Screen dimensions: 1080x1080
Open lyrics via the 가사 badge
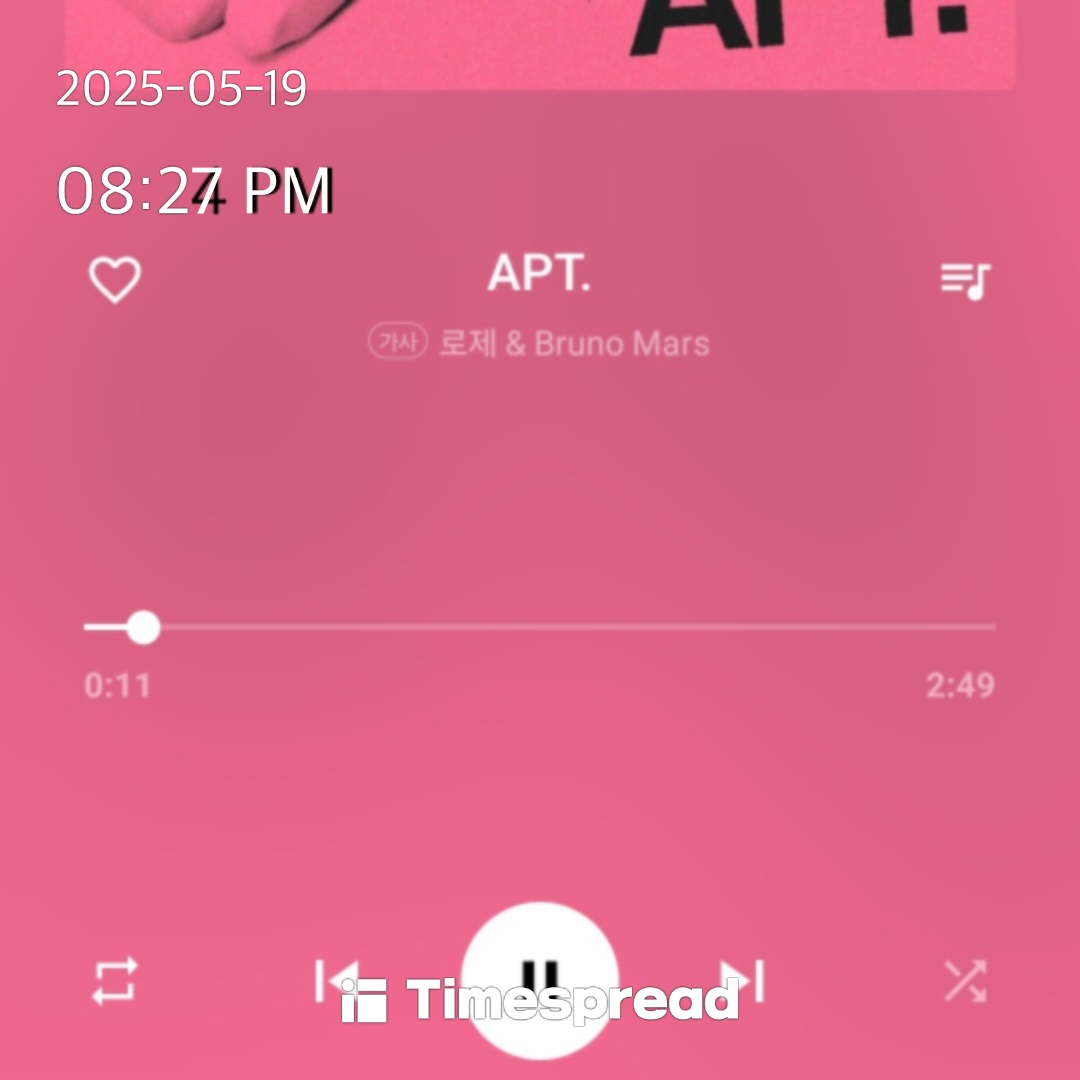tap(398, 343)
